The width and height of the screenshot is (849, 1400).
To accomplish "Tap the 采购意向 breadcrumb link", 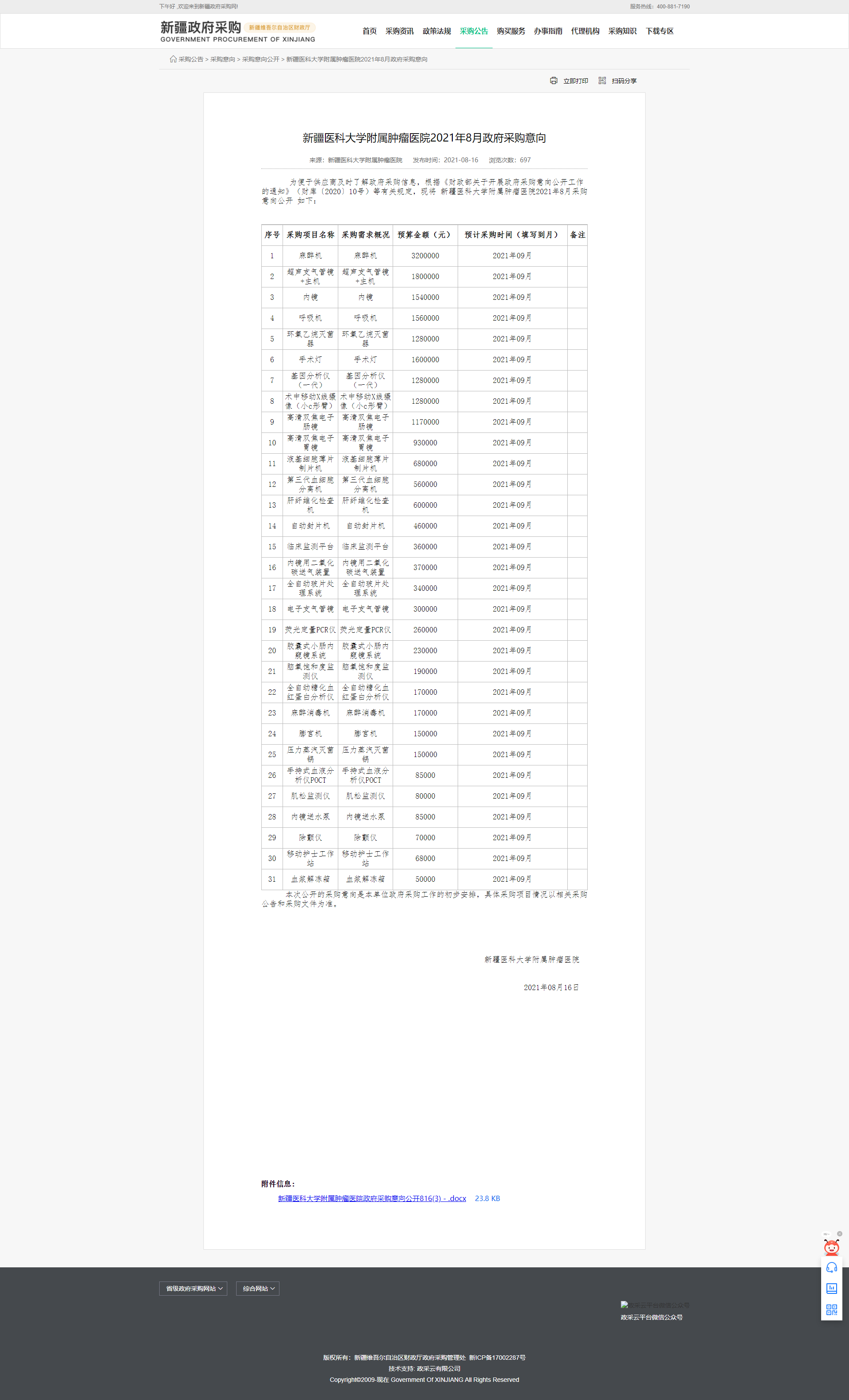I will click(222, 59).
